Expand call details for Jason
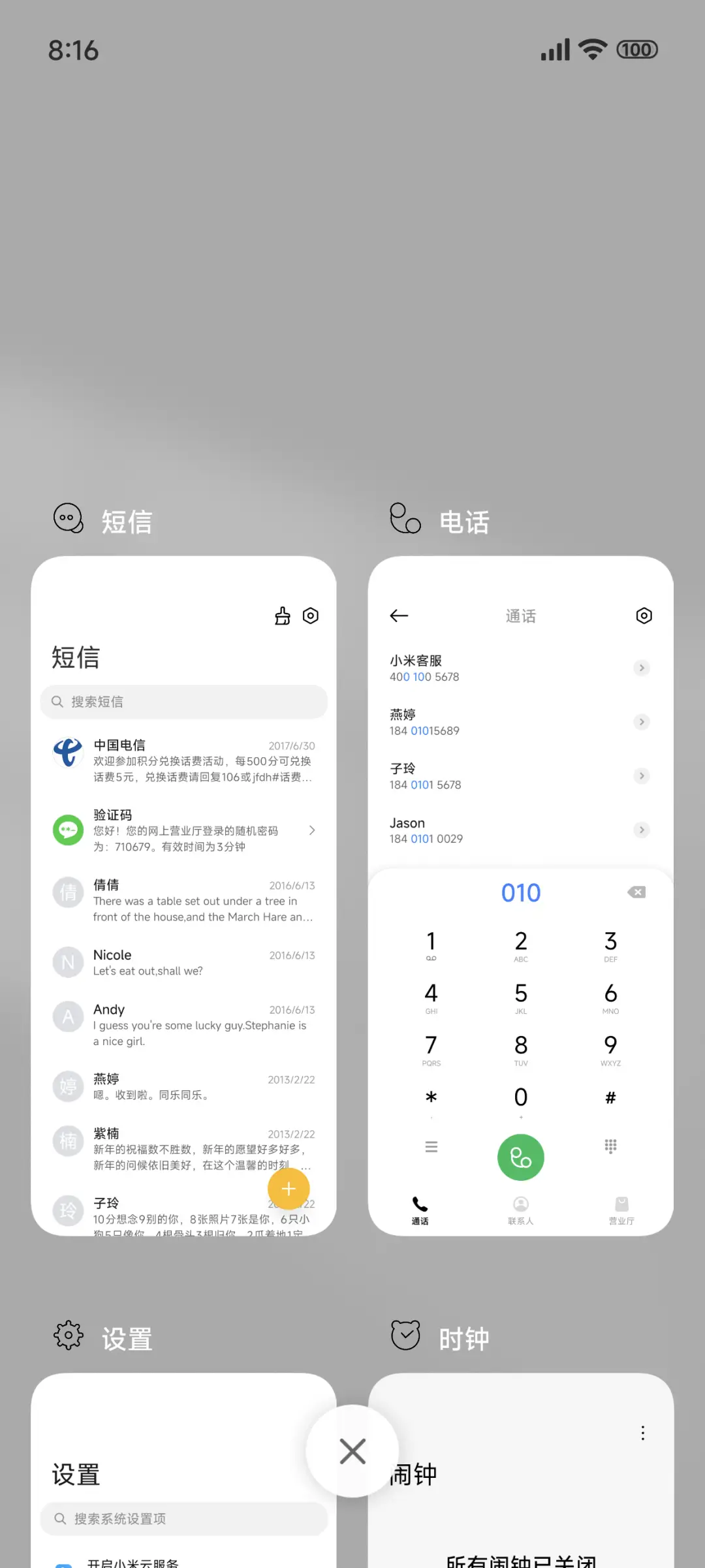The width and height of the screenshot is (705, 1568). [x=641, y=830]
